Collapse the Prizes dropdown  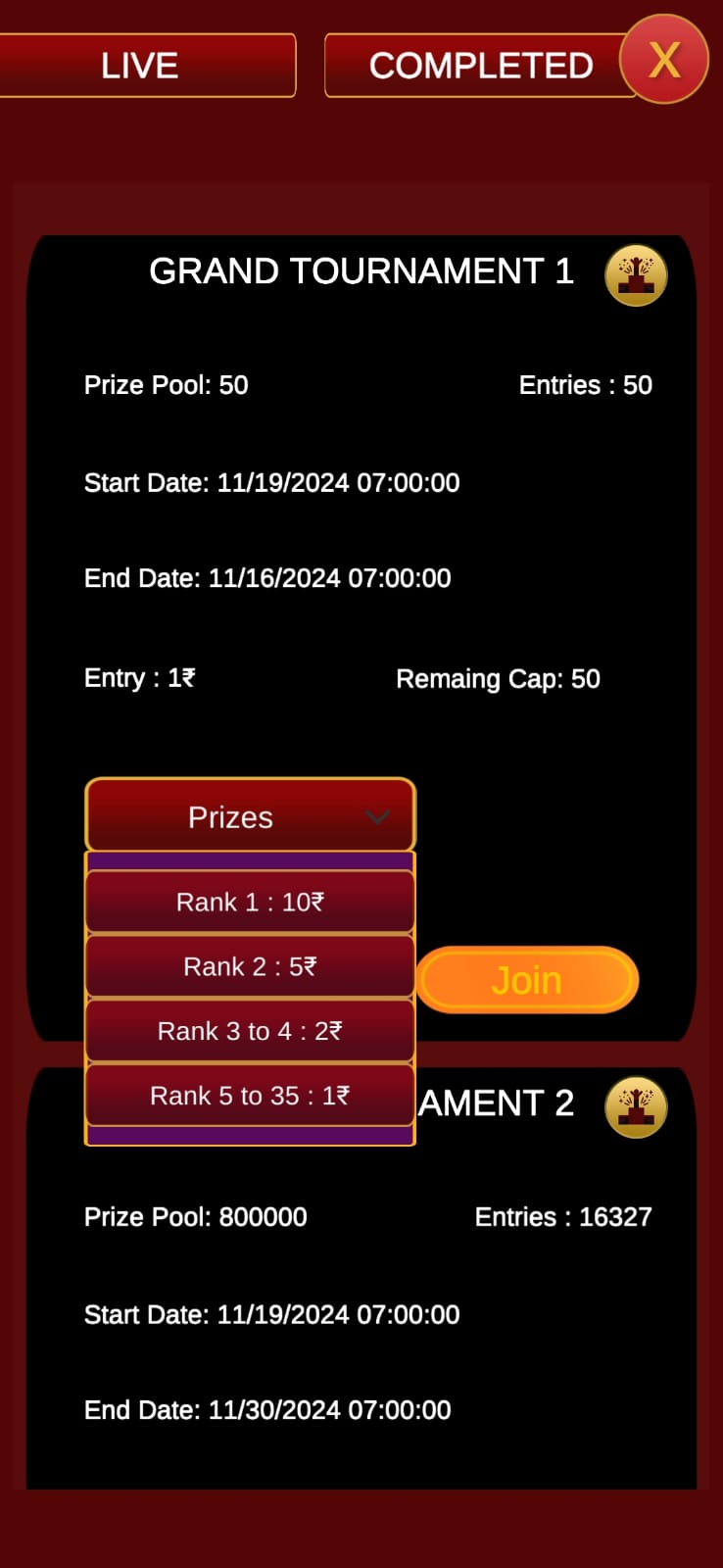(251, 816)
